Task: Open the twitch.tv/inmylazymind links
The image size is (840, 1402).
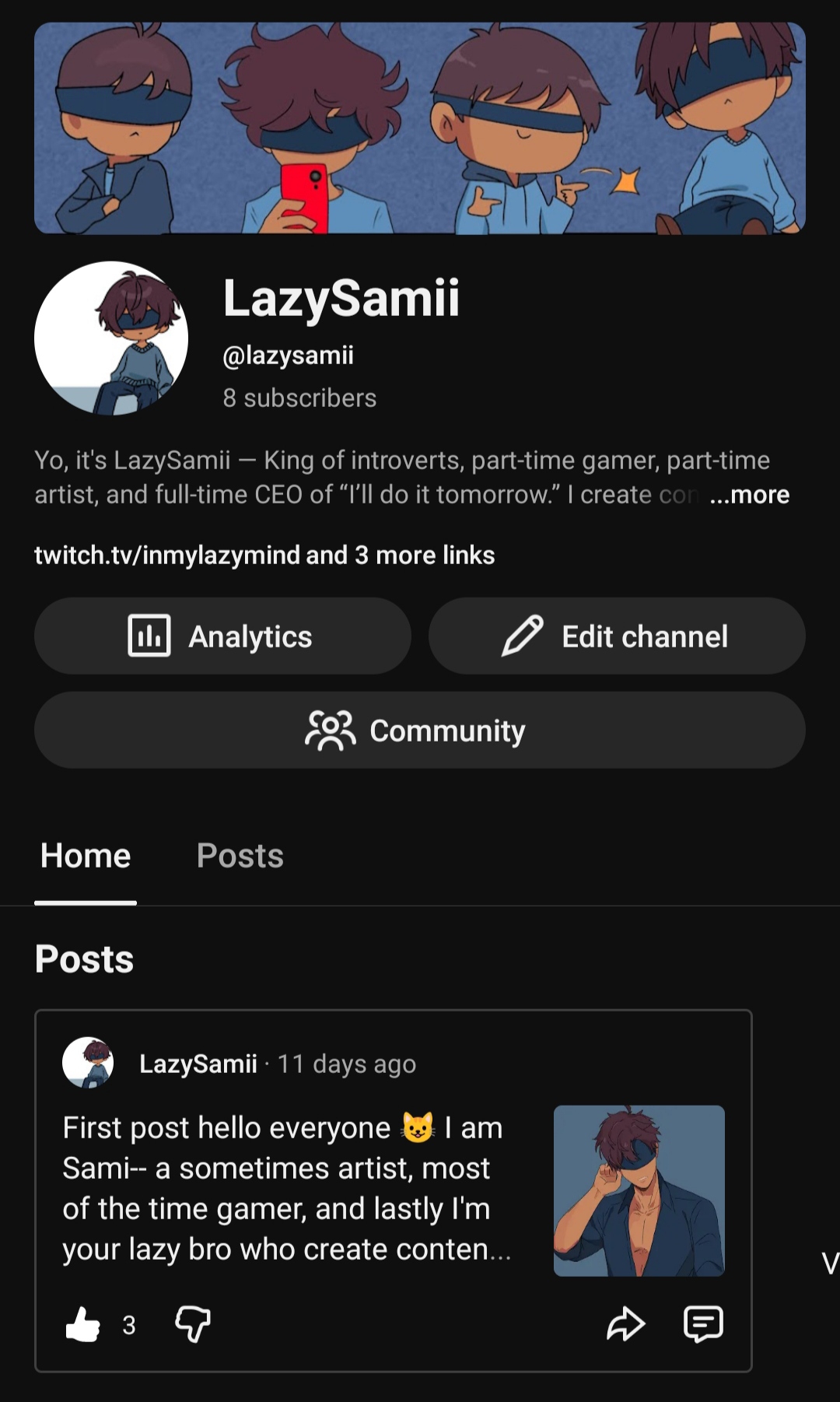Action: click(264, 556)
